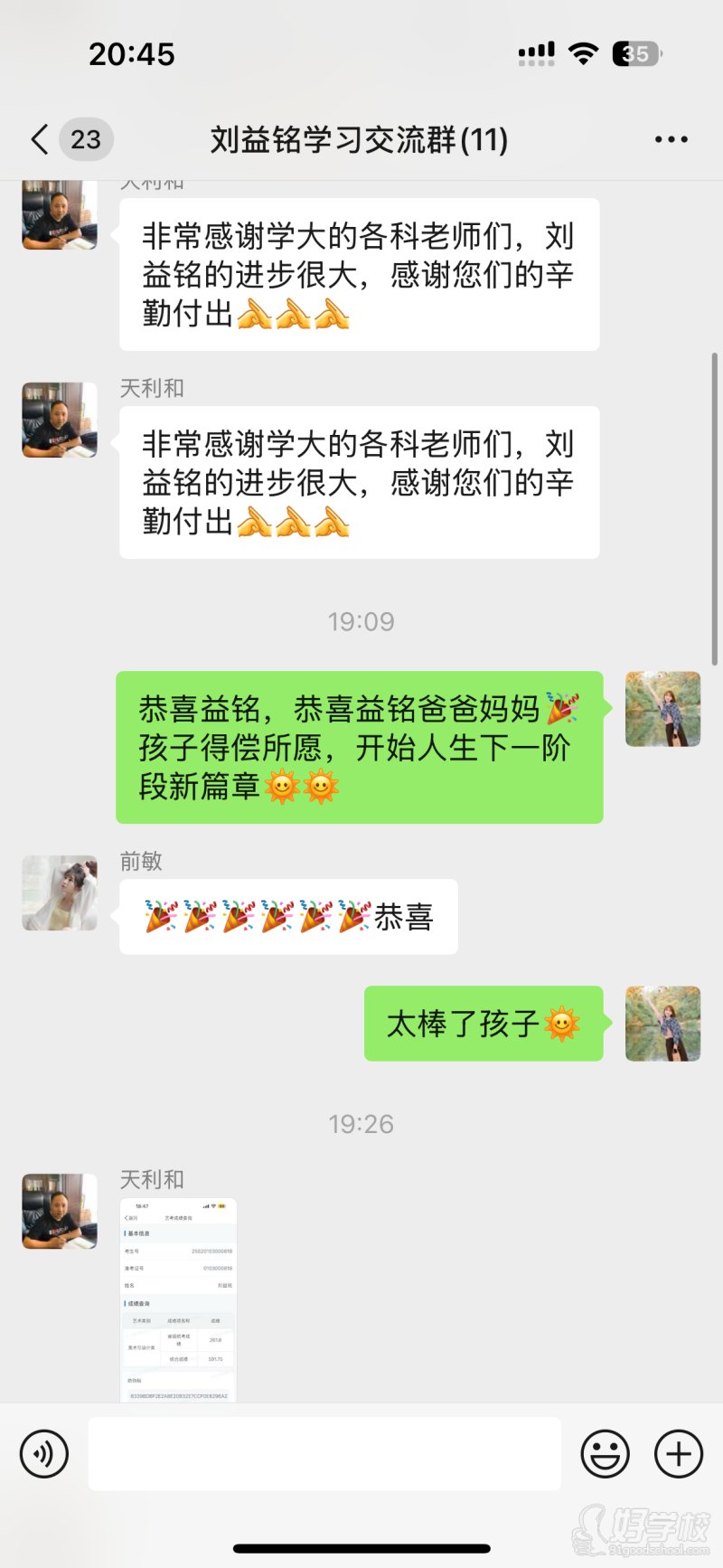The width and height of the screenshot is (723, 1568).
Task: Focus the message text field
Action: click(324, 1454)
